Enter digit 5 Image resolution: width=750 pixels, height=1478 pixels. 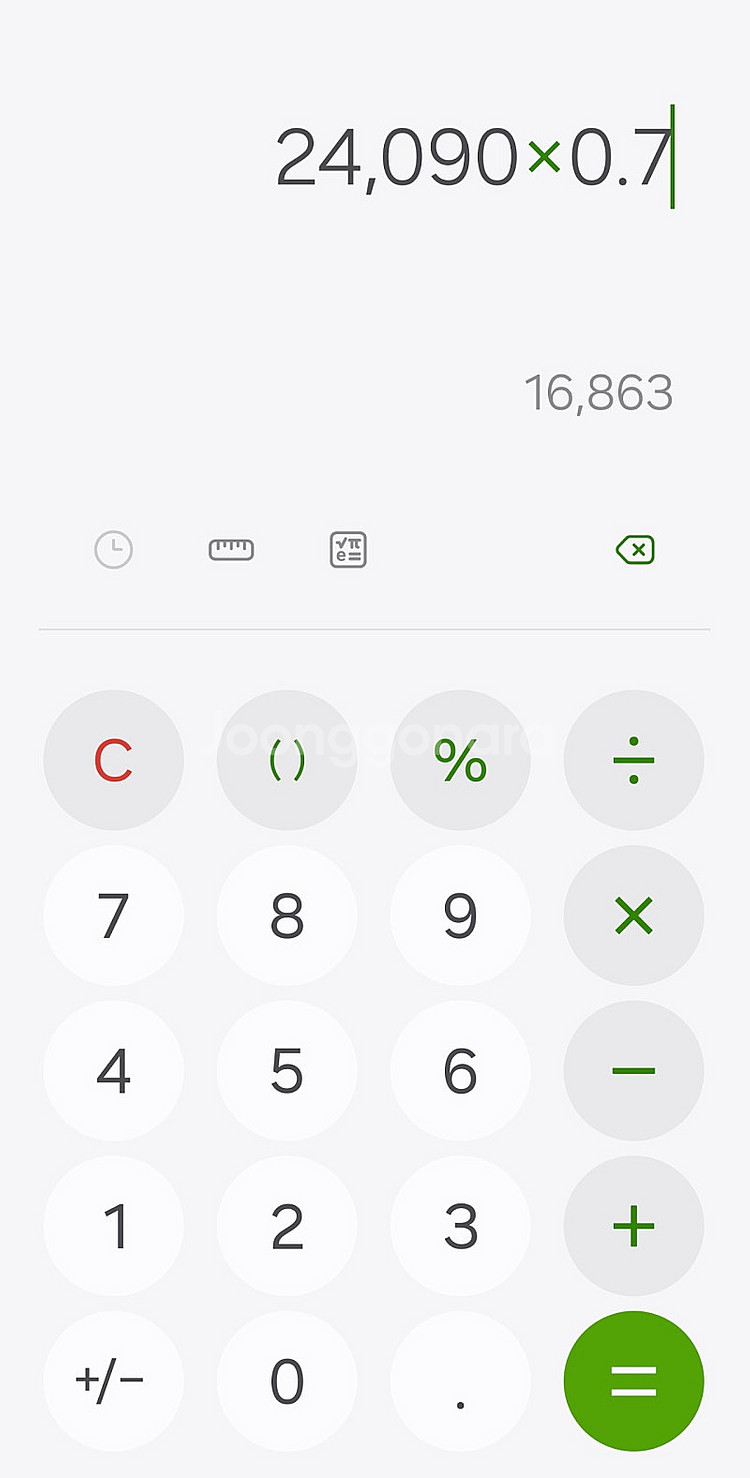point(287,1071)
